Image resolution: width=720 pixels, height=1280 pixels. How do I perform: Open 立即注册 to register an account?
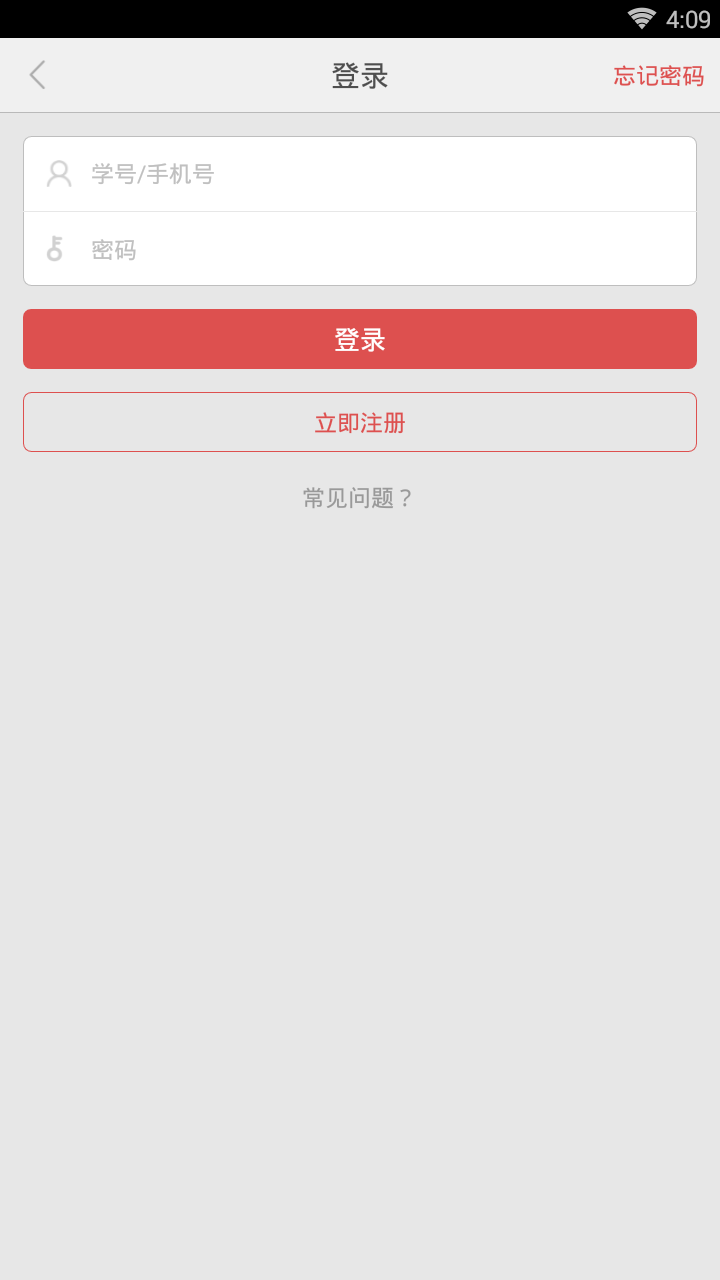tap(360, 422)
